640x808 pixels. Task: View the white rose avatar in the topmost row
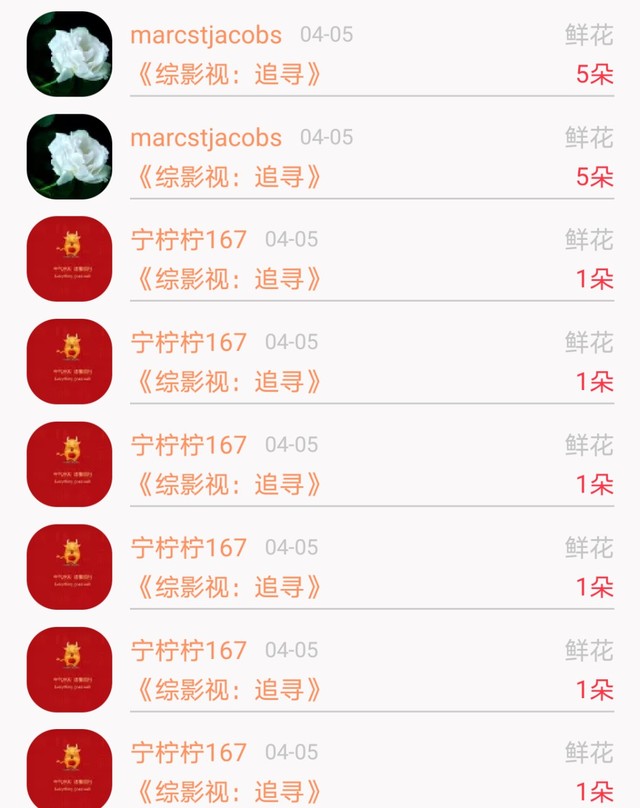pyautogui.click(x=69, y=54)
